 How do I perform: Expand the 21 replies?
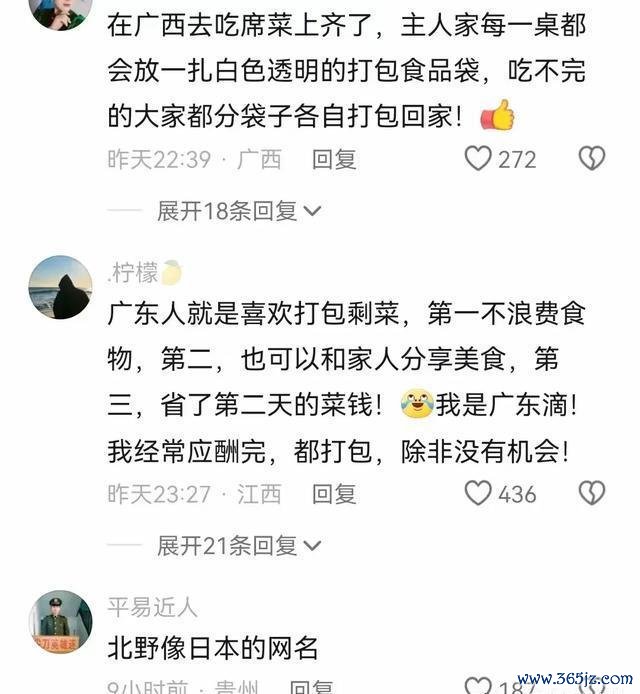point(238,545)
